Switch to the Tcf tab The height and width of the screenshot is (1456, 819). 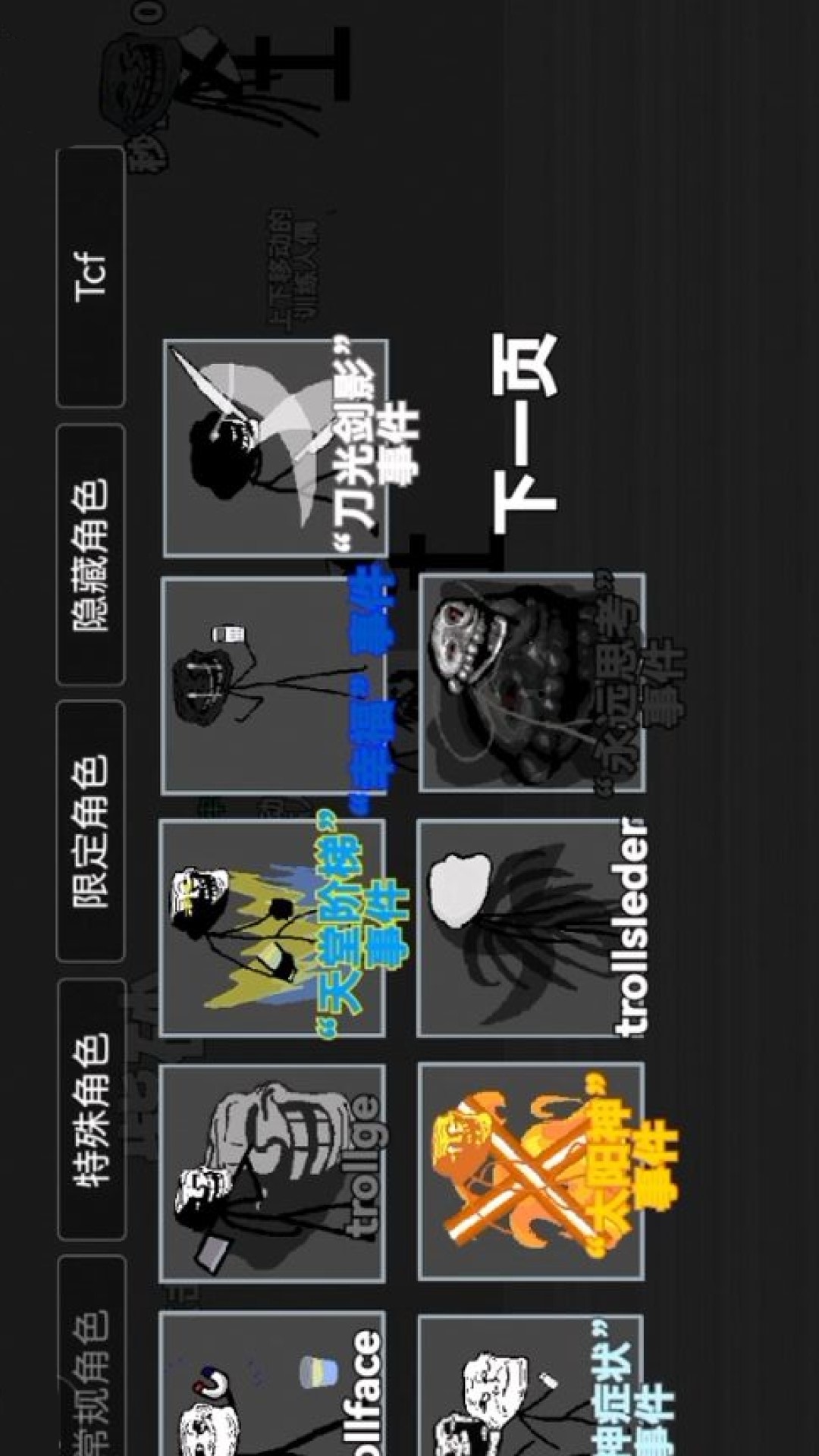tap(91, 277)
